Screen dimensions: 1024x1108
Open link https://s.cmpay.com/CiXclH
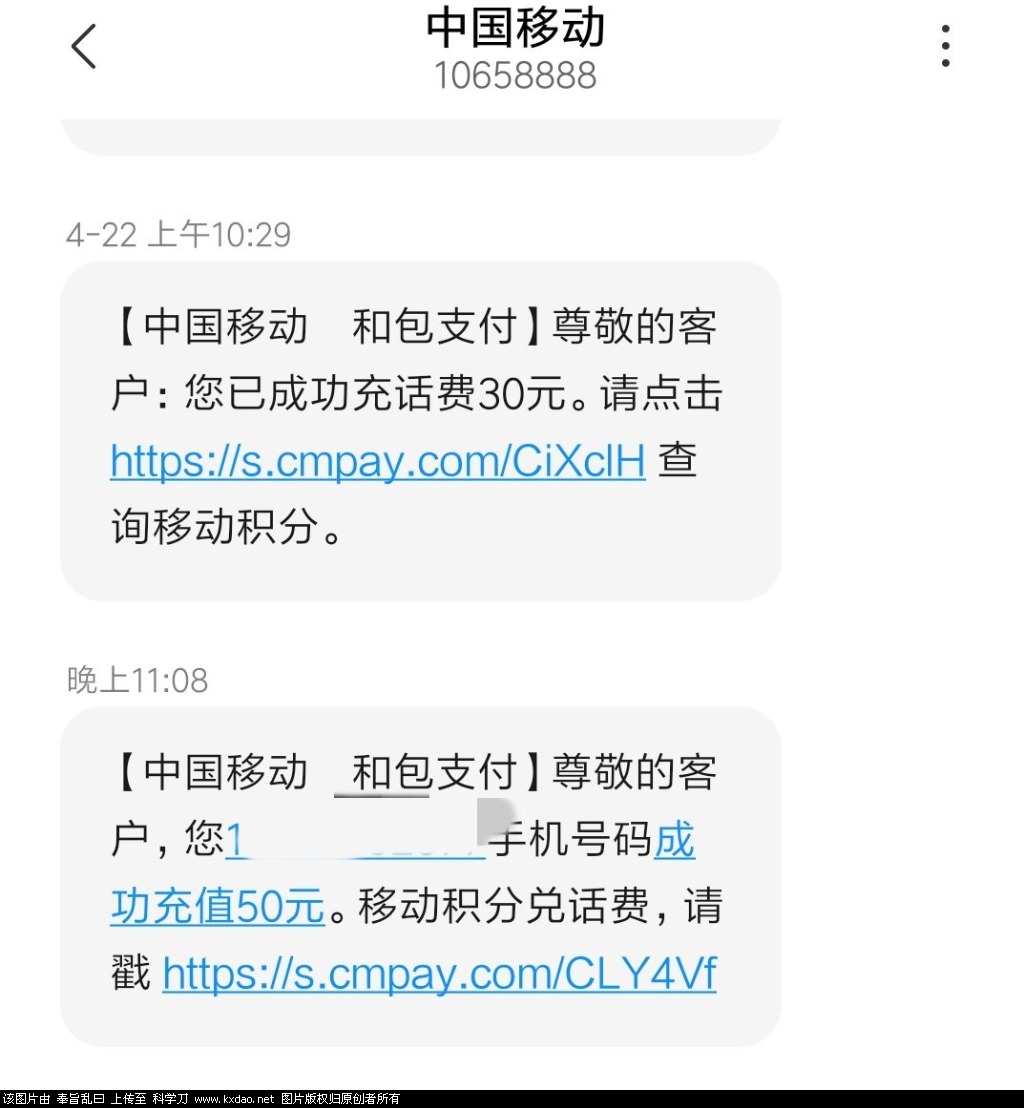point(377,461)
